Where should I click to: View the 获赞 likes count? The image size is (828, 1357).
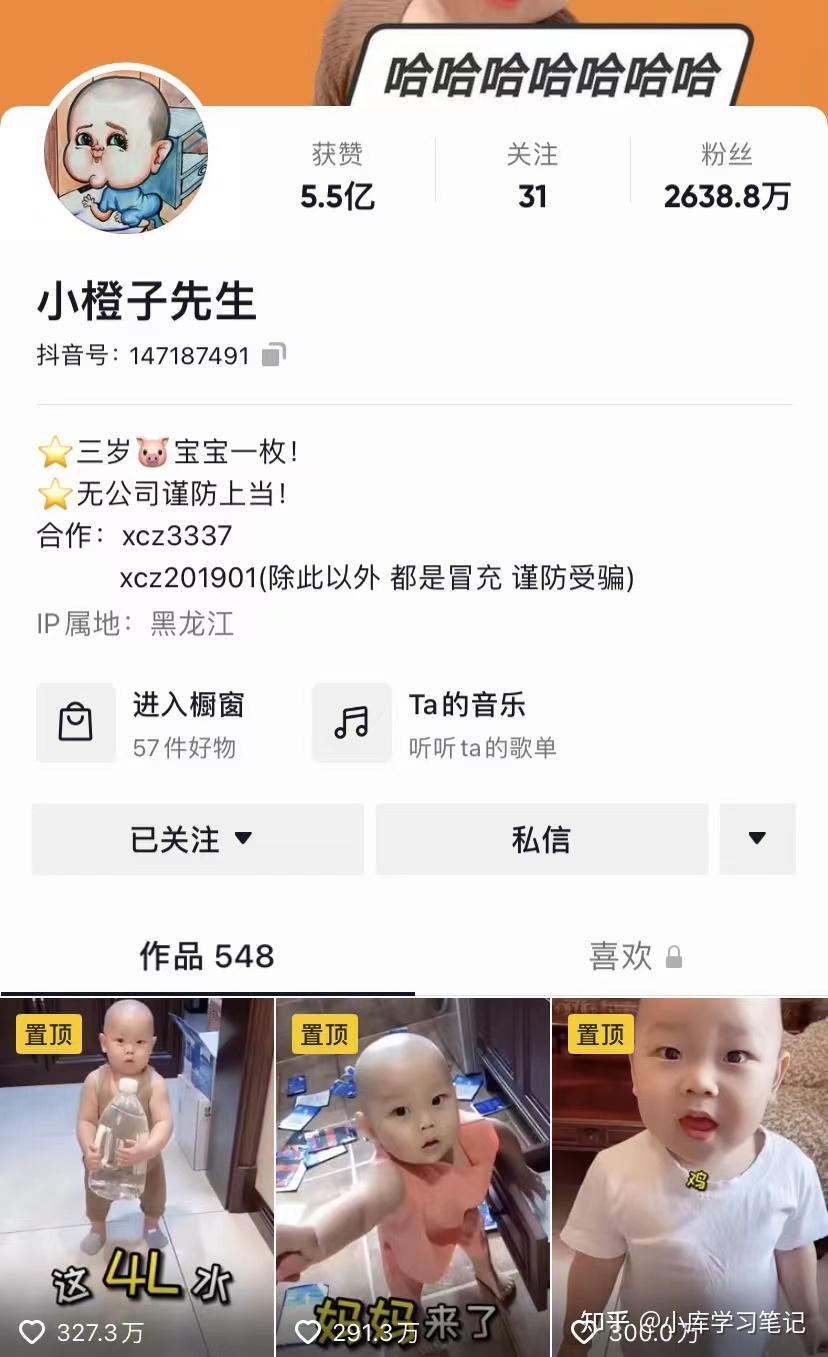337,175
